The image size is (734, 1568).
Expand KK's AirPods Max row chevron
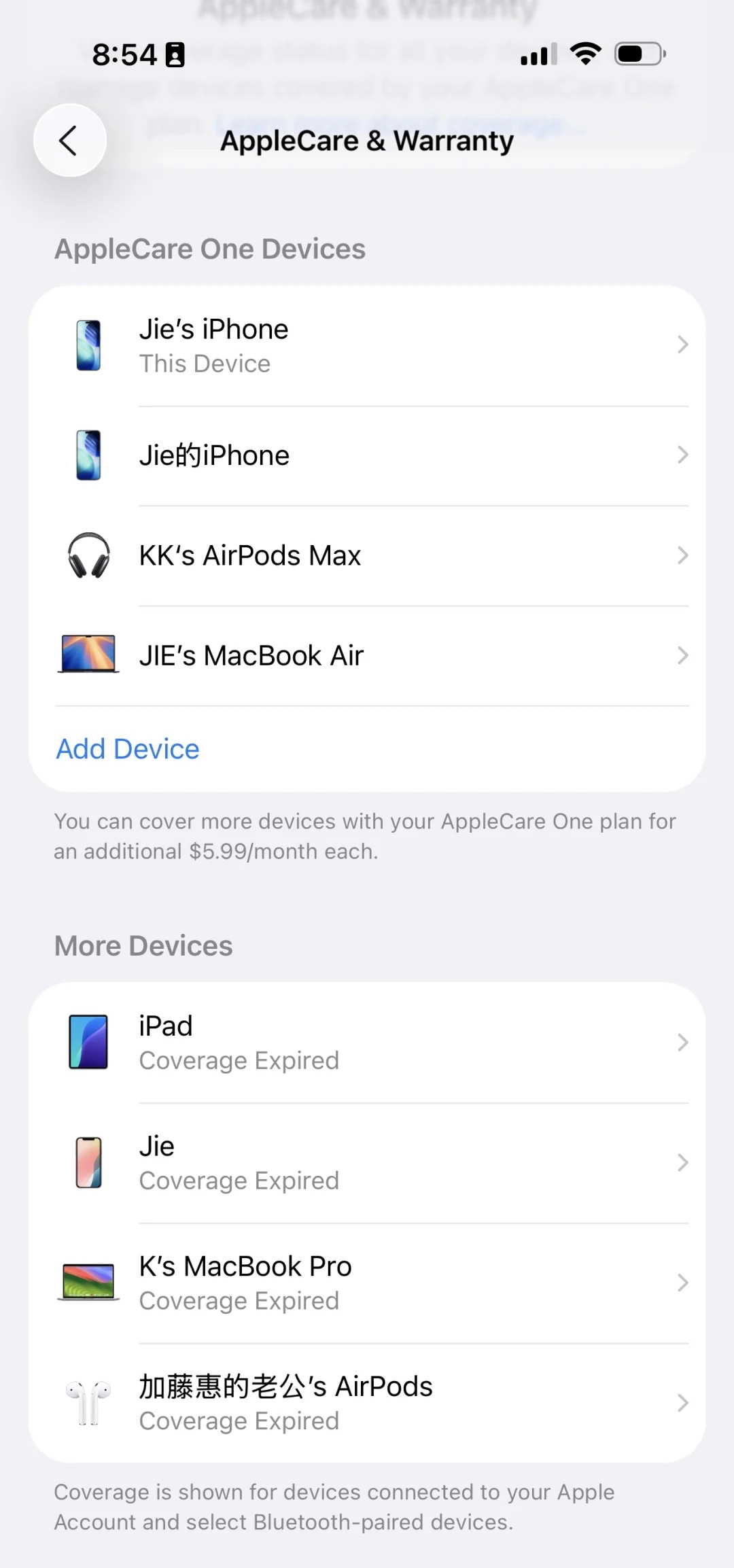[x=682, y=555]
